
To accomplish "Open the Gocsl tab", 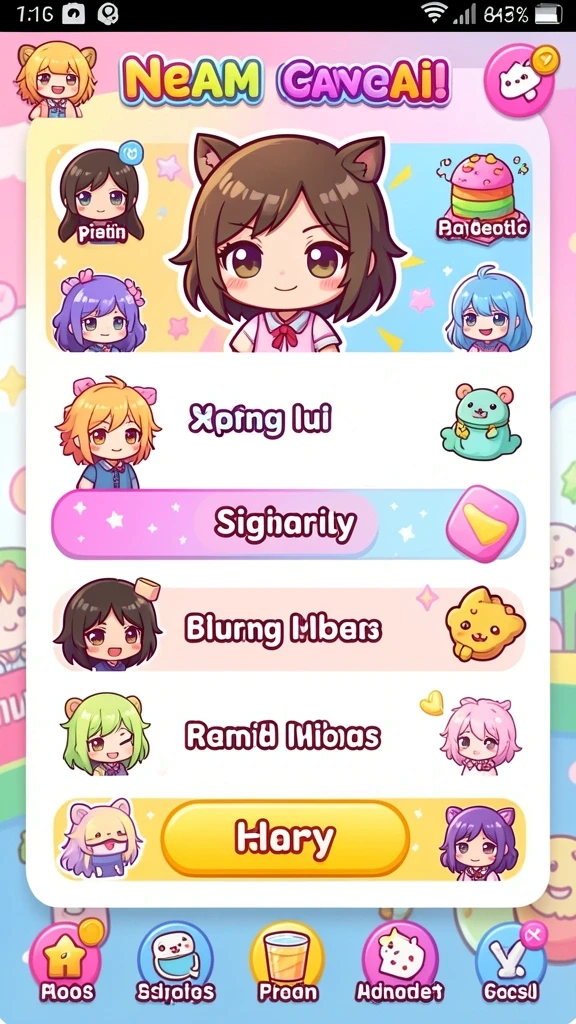I will [x=511, y=963].
